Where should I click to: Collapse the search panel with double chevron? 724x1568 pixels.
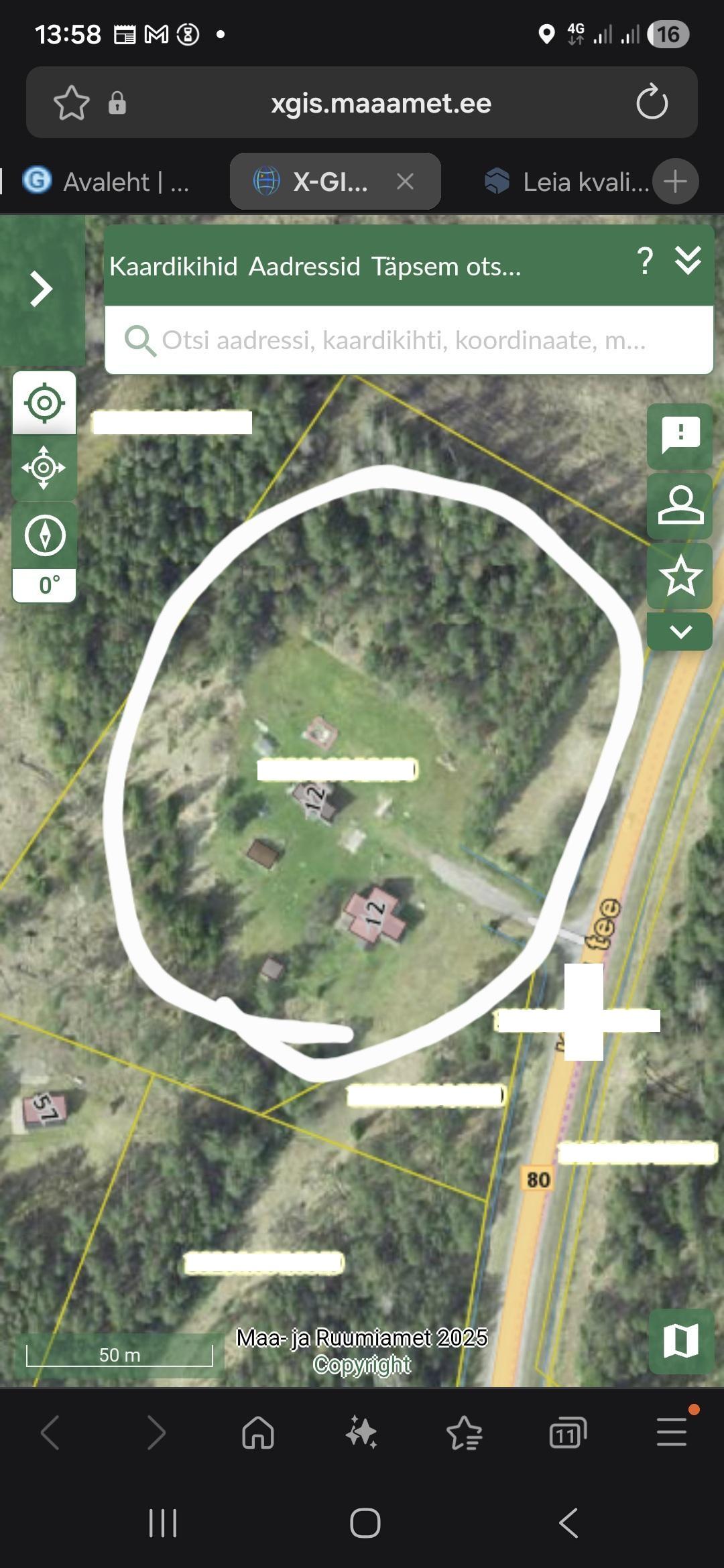pos(688,261)
